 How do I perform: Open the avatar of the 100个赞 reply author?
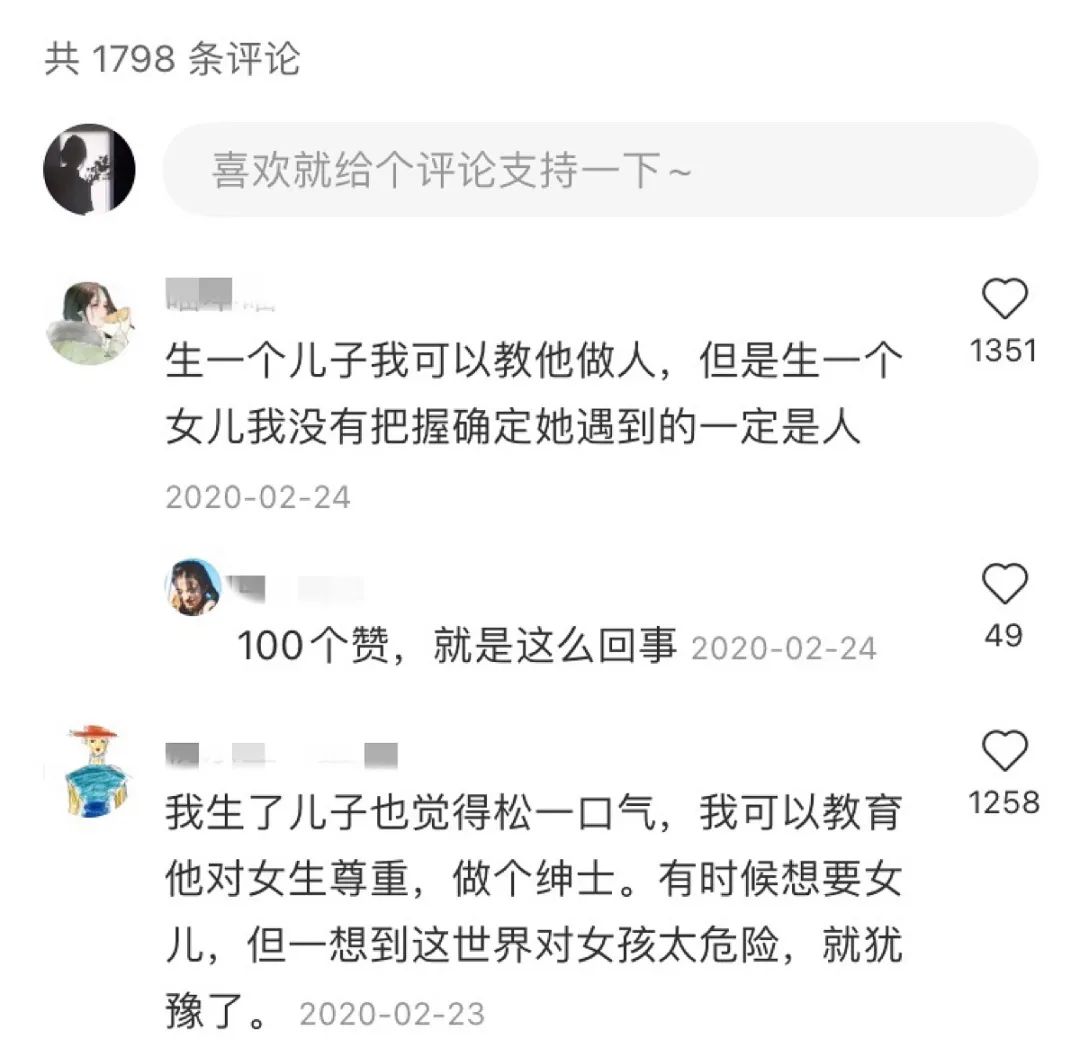click(x=193, y=588)
